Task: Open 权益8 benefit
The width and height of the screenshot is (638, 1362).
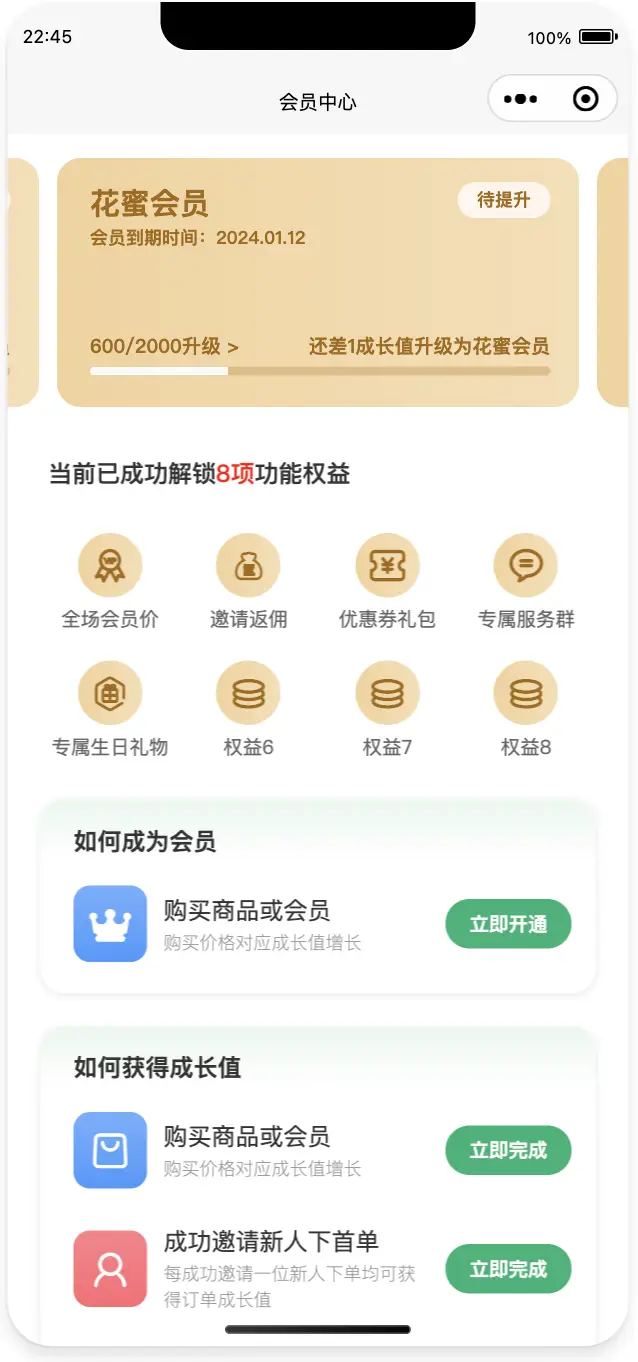Action: click(x=526, y=710)
